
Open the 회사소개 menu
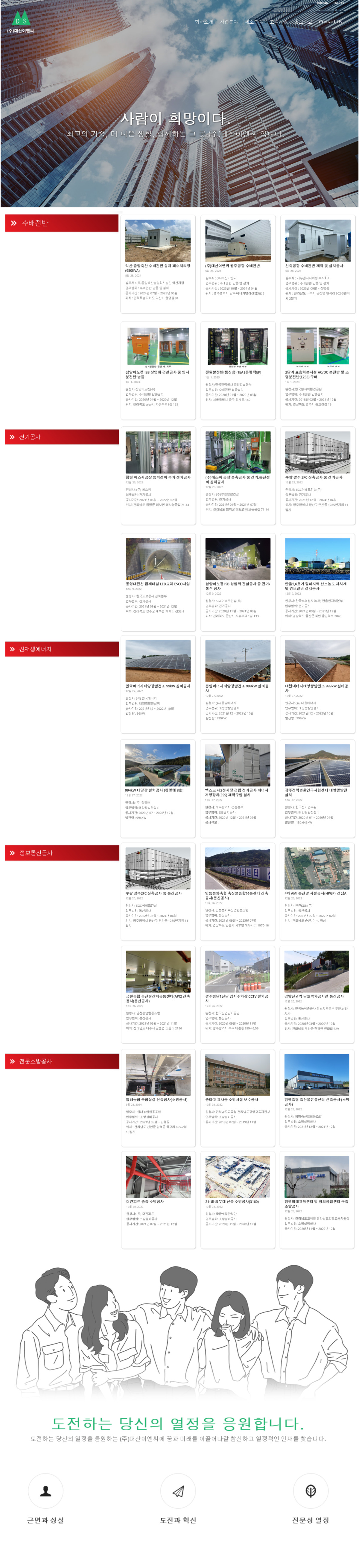(203, 22)
